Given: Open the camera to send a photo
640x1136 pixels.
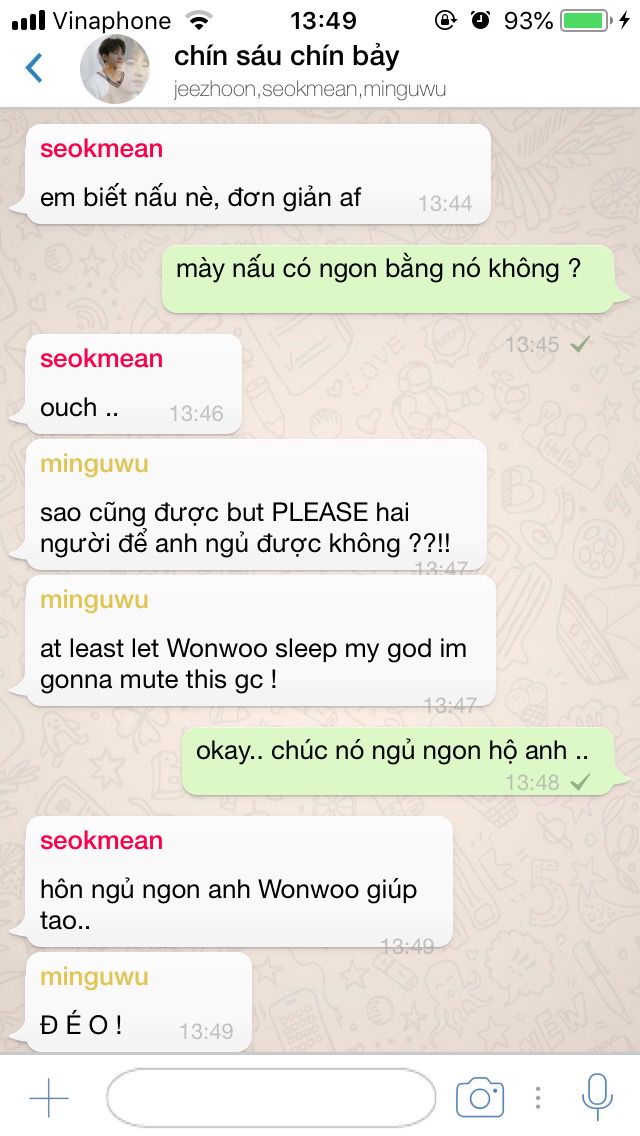Looking at the screenshot, I should [480, 1098].
